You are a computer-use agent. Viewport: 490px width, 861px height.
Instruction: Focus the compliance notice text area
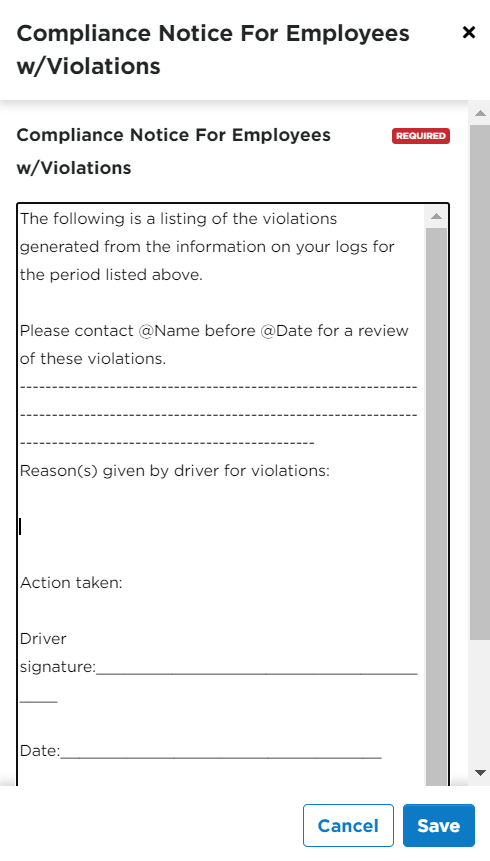tap(222, 494)
